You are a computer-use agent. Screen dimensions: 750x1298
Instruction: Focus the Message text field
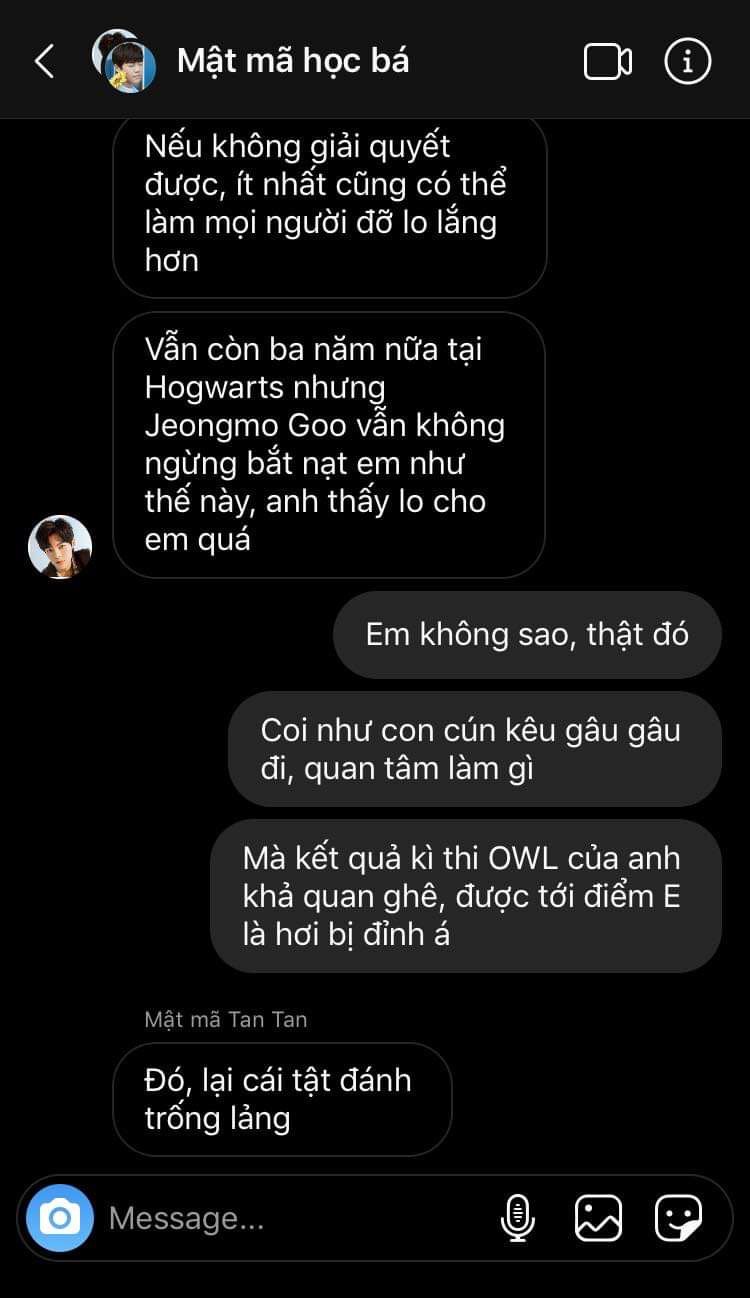(x=290, y=1218)
